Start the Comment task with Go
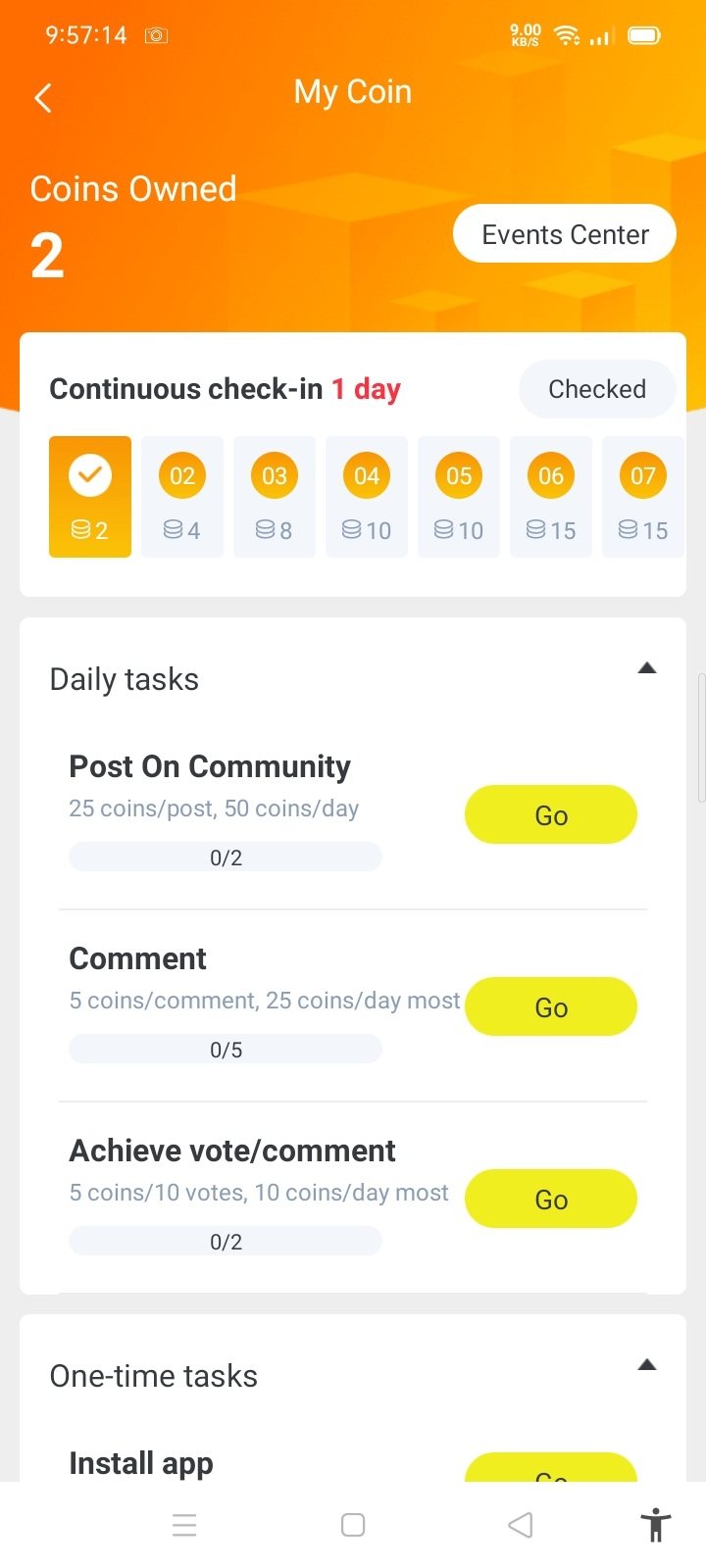Image resolution: width=706 pixels, height=1568 pixels. [x=551, y=1006]
